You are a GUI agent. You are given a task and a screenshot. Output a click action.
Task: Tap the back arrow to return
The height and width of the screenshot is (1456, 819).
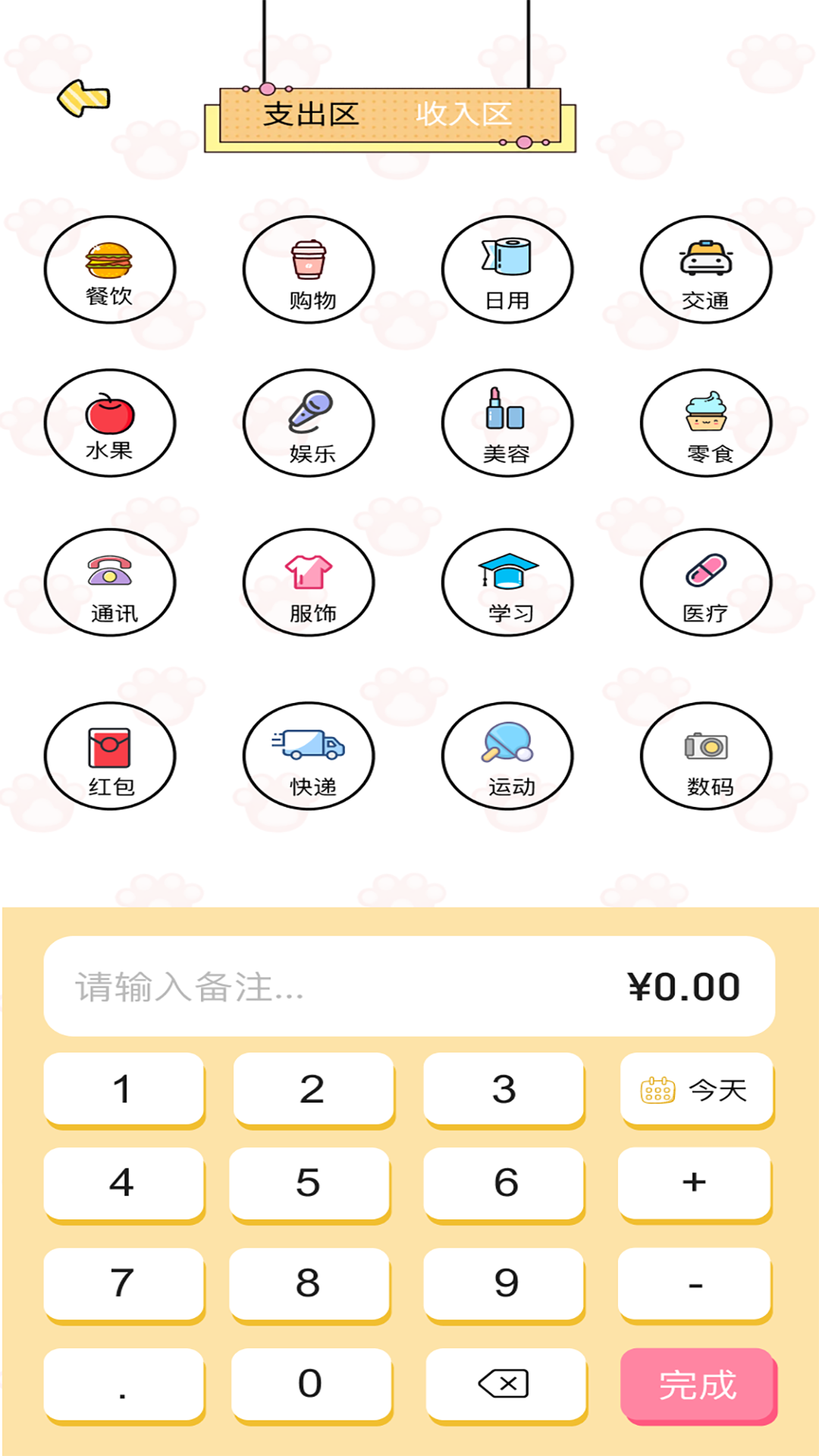[x=82, y=98]
